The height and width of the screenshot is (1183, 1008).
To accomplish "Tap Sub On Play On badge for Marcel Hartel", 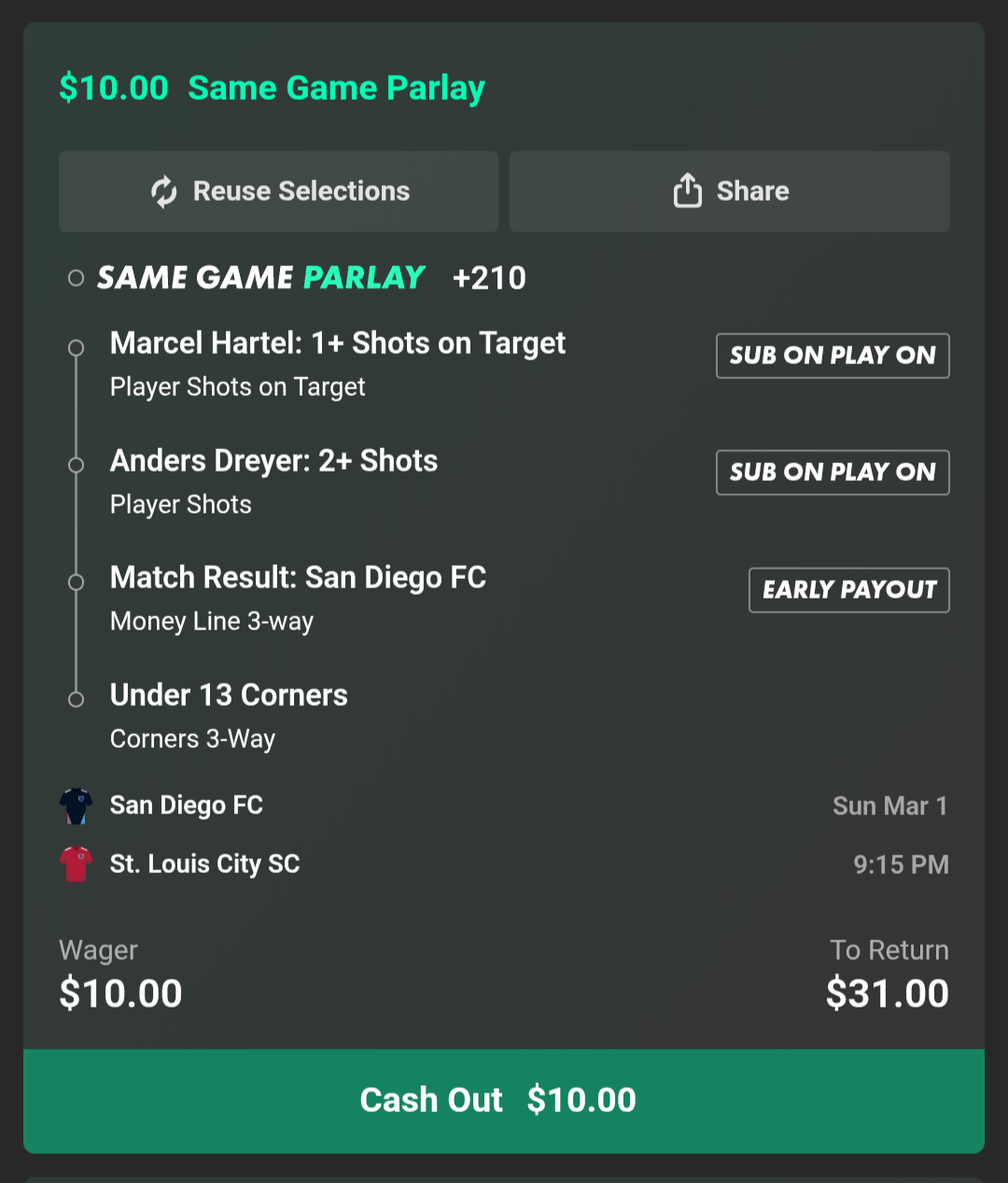I will pos(833,356).
